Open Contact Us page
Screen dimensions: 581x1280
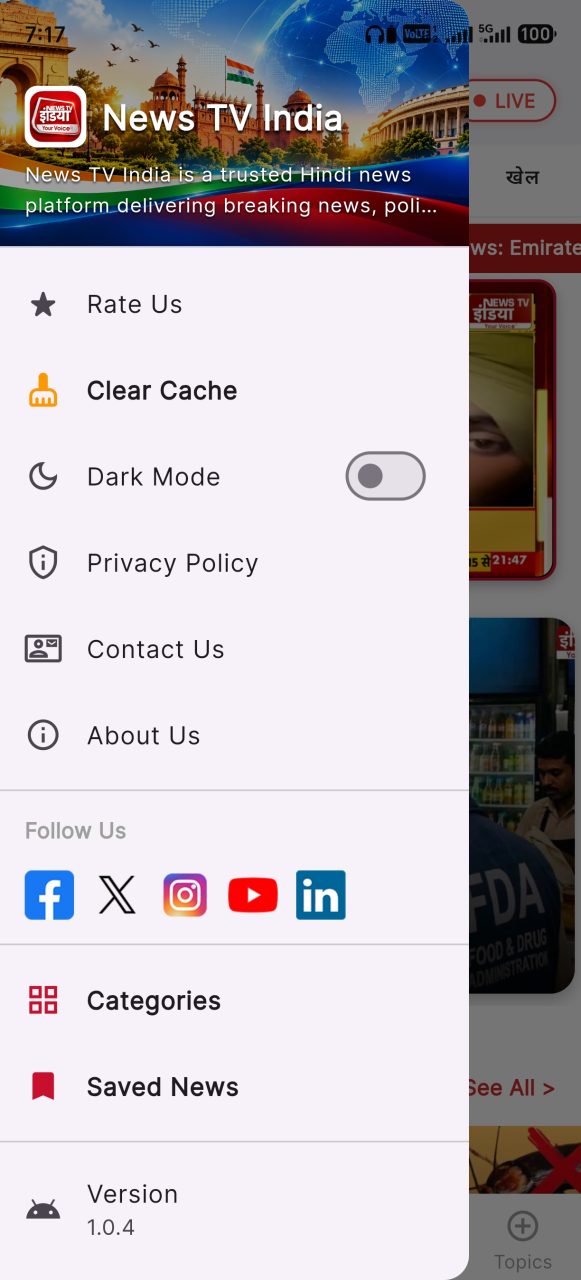(234, 649)
